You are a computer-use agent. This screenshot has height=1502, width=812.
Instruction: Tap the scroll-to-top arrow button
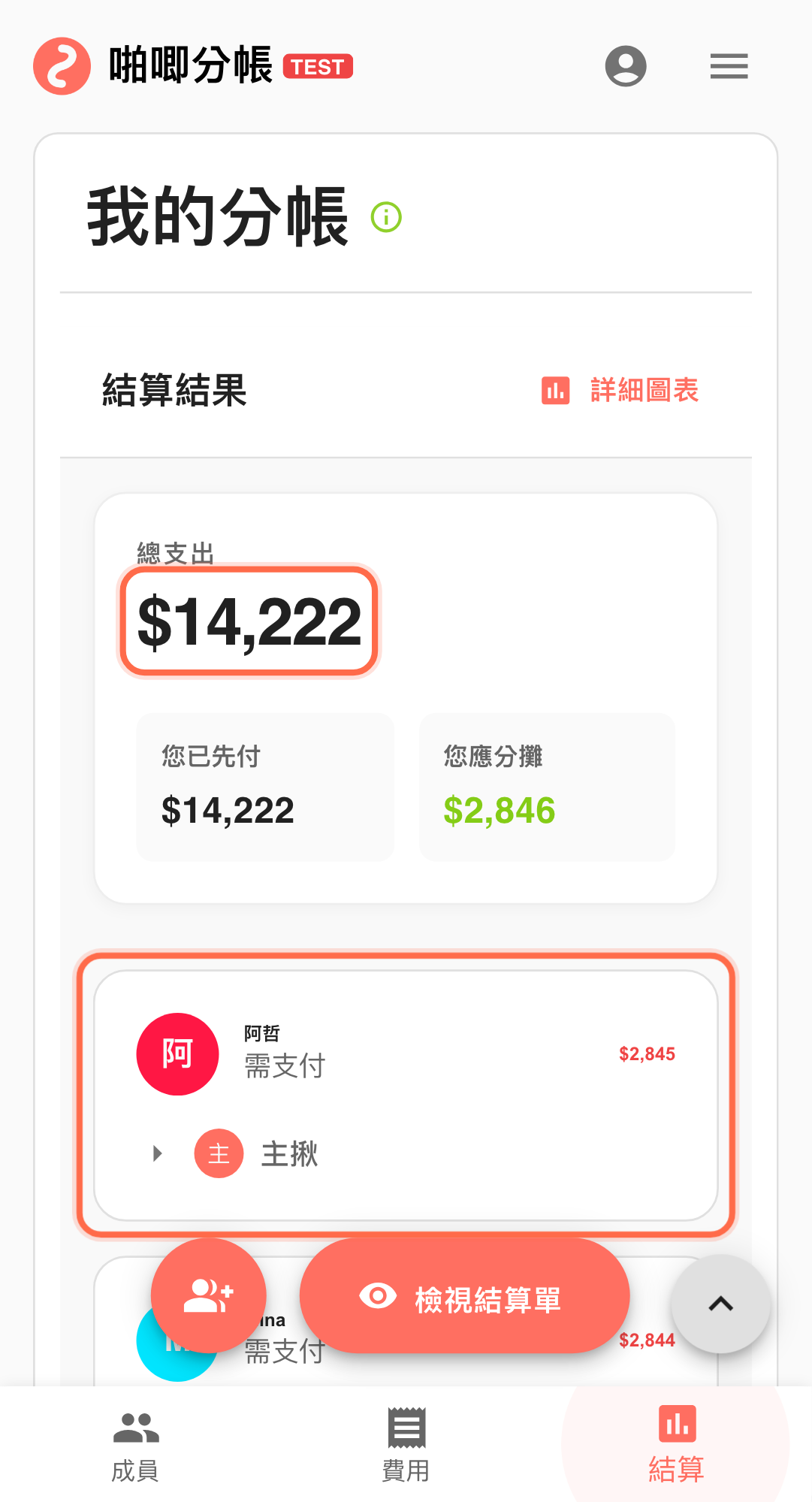(720, 1304)
